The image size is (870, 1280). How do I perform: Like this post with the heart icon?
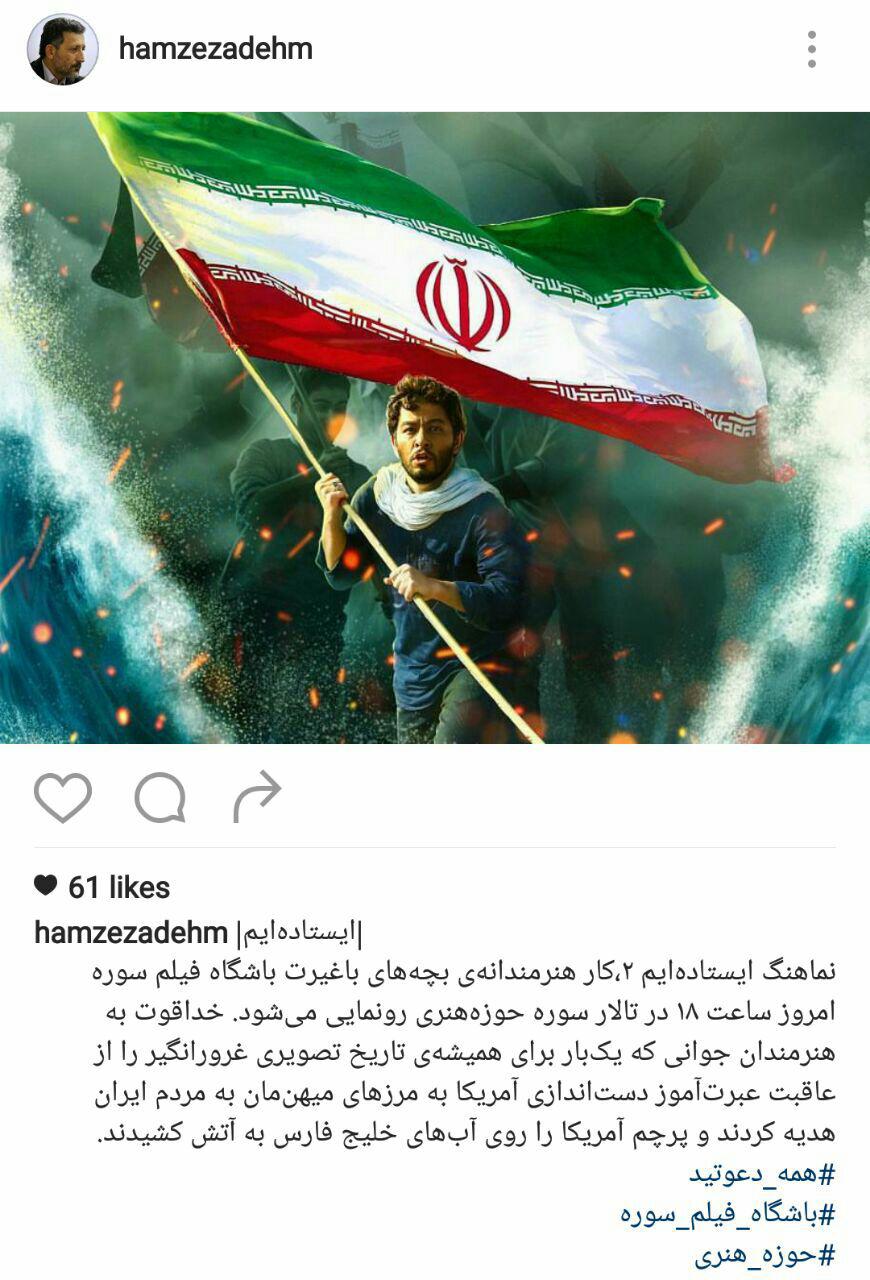(62, 797)
